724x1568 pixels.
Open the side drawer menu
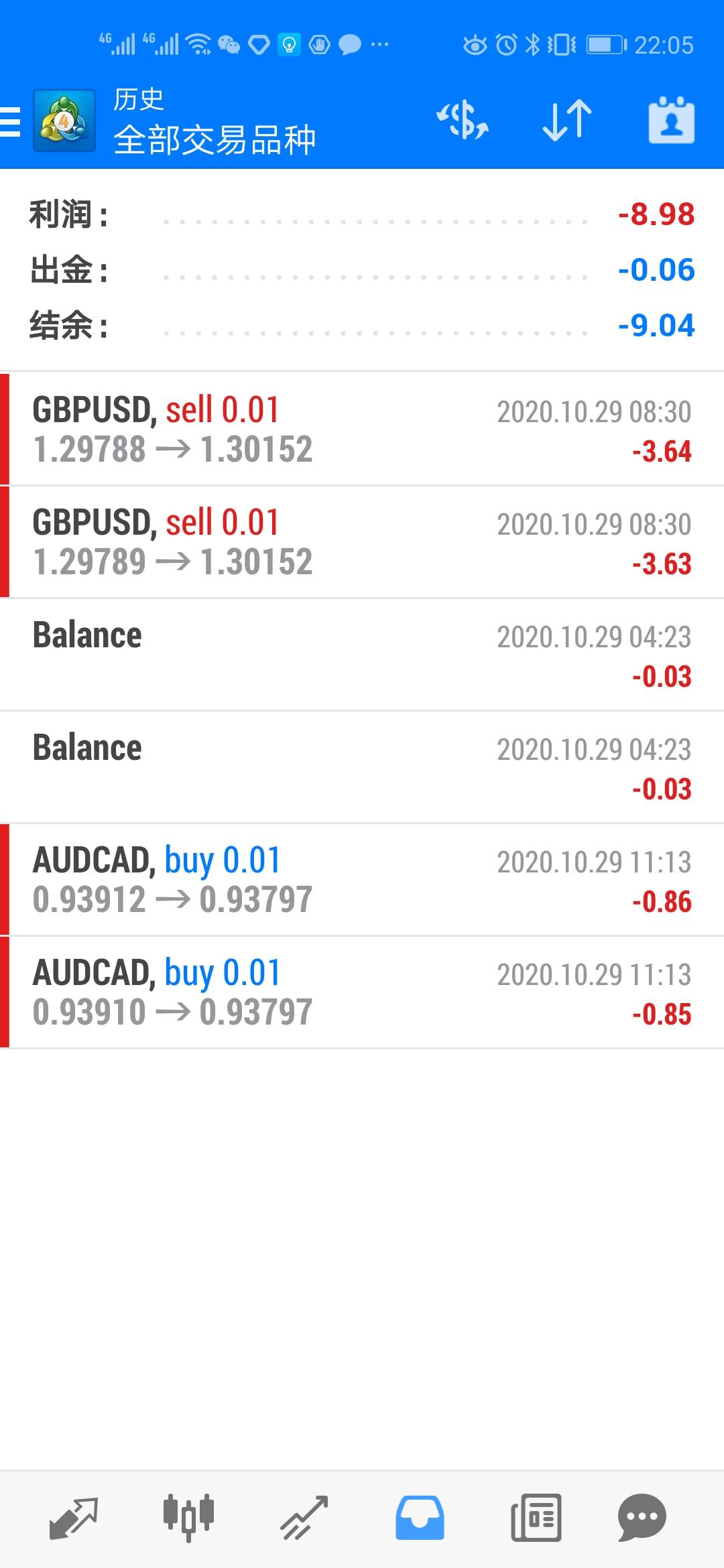12,121
